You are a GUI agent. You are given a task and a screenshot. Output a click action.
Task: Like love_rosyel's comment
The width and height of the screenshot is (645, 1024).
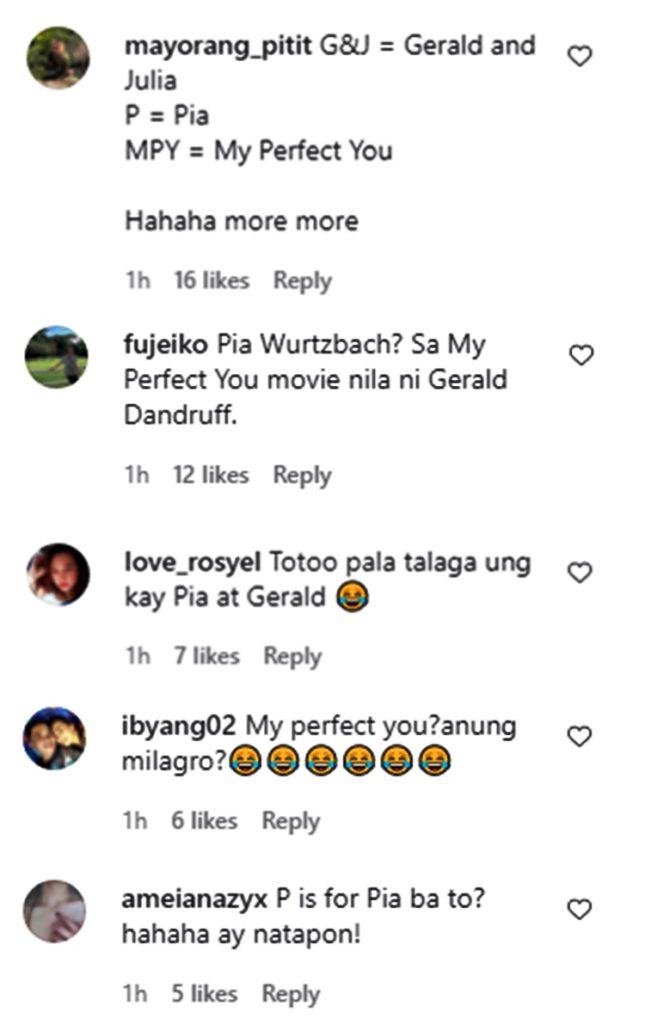(x=580, y=572)
